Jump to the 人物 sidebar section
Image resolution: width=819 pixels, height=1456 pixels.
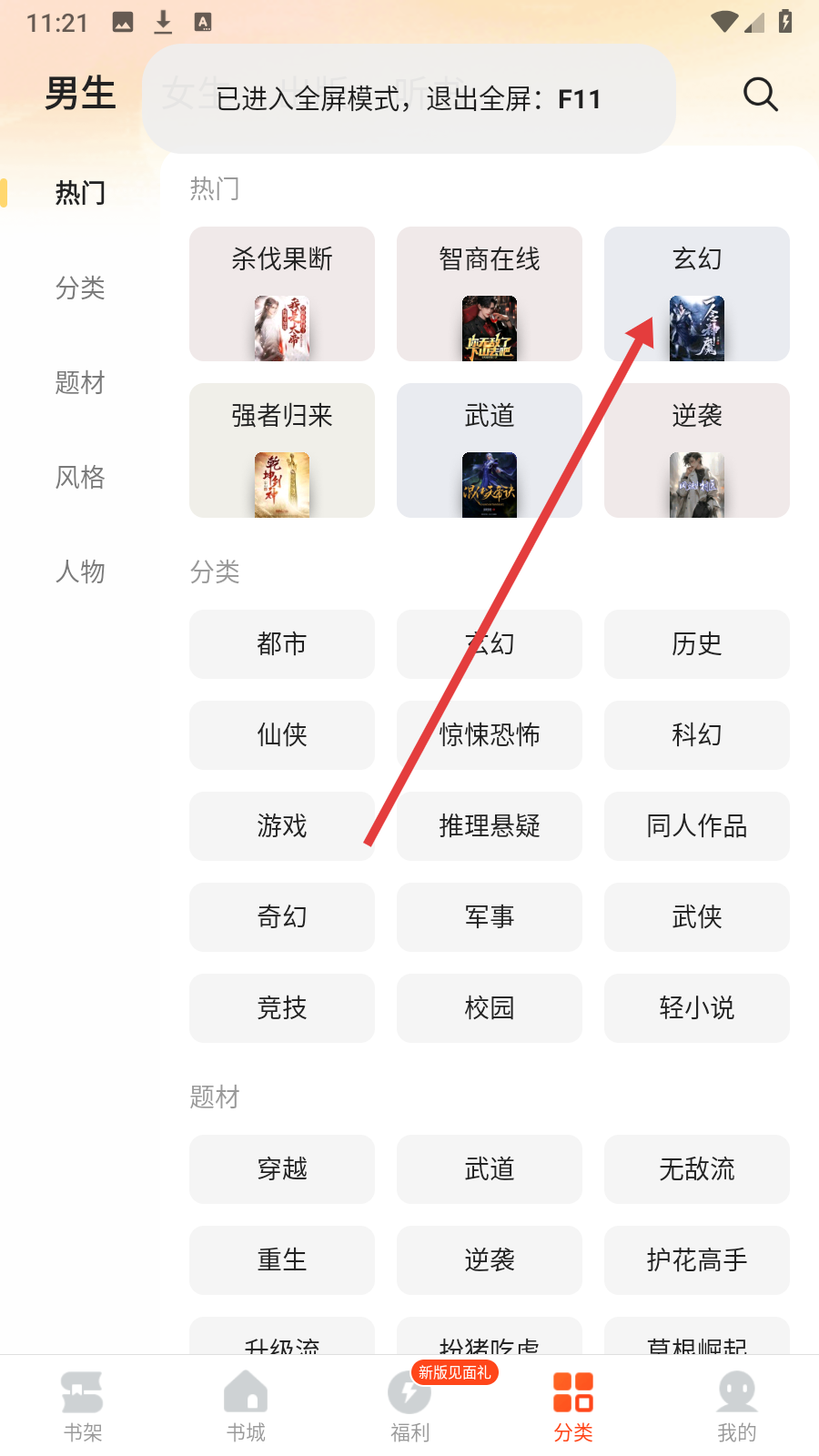coord(80,571)
